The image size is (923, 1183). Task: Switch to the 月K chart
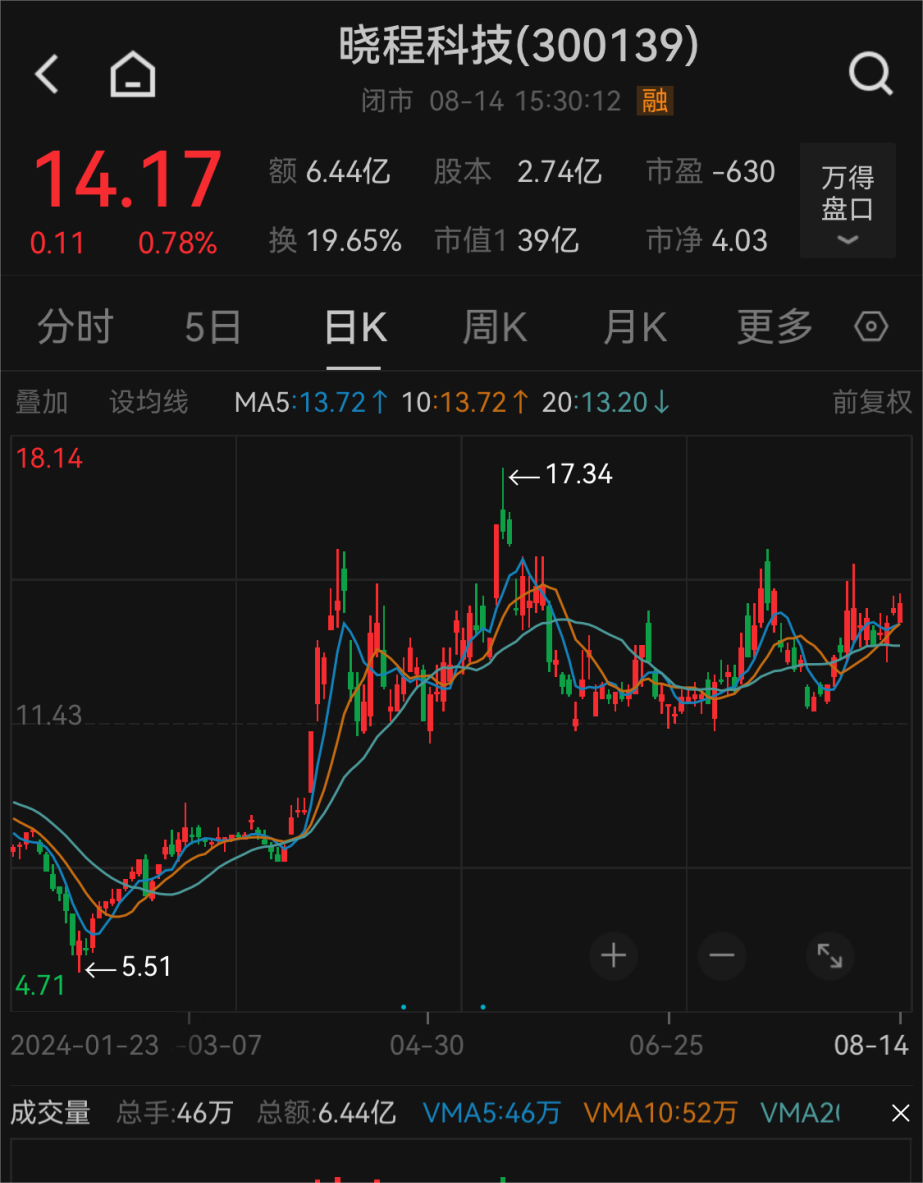coord(634,327)
